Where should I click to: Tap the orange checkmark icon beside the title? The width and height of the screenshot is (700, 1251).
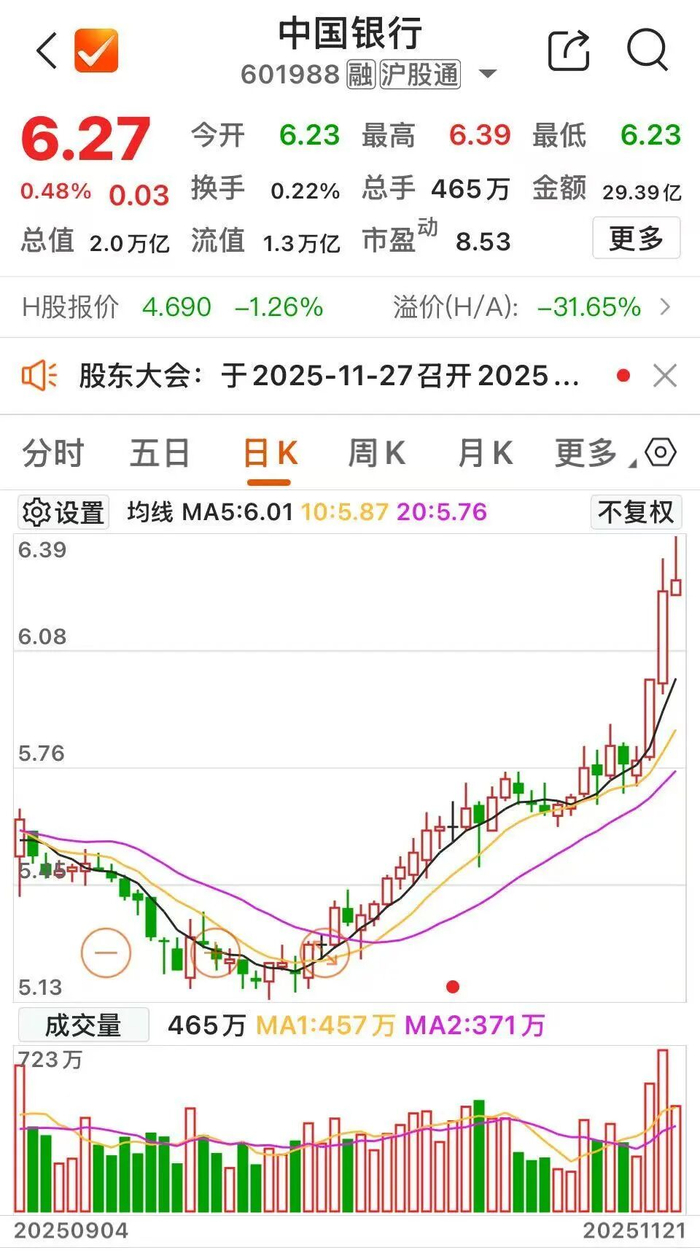[96, 50]
